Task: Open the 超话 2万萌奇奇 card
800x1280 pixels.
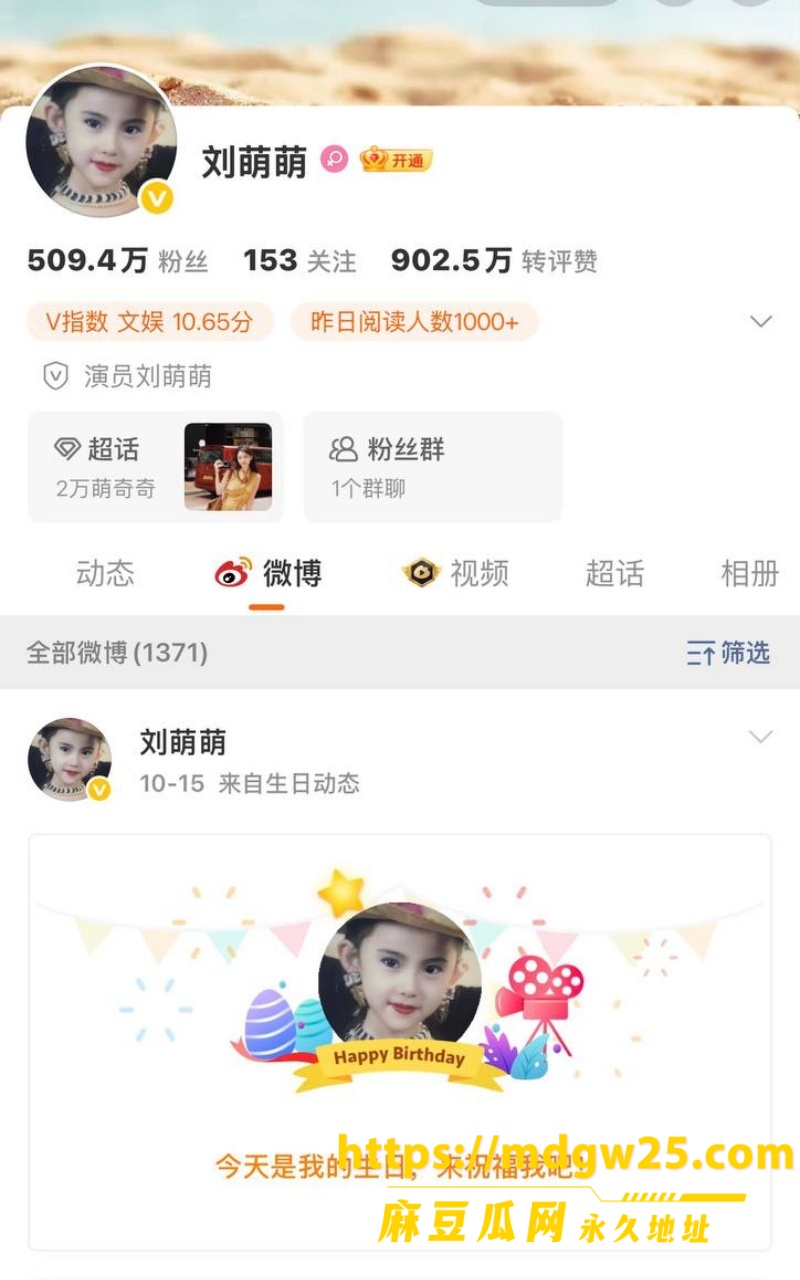Action: tap(155, 467)
